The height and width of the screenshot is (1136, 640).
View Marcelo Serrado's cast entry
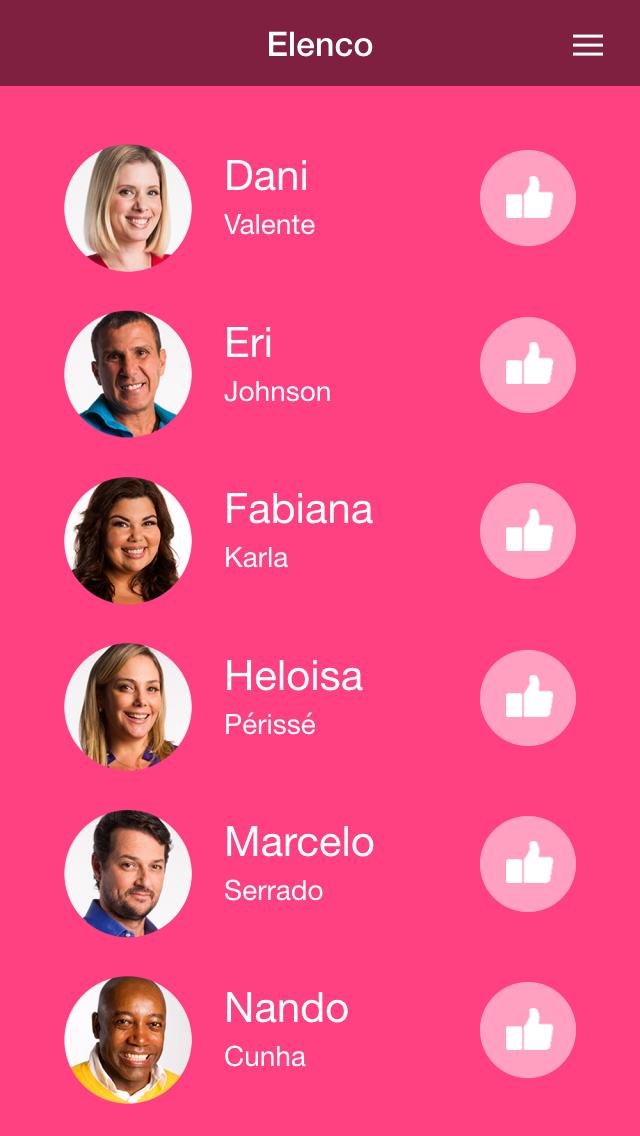click(298, 863)
